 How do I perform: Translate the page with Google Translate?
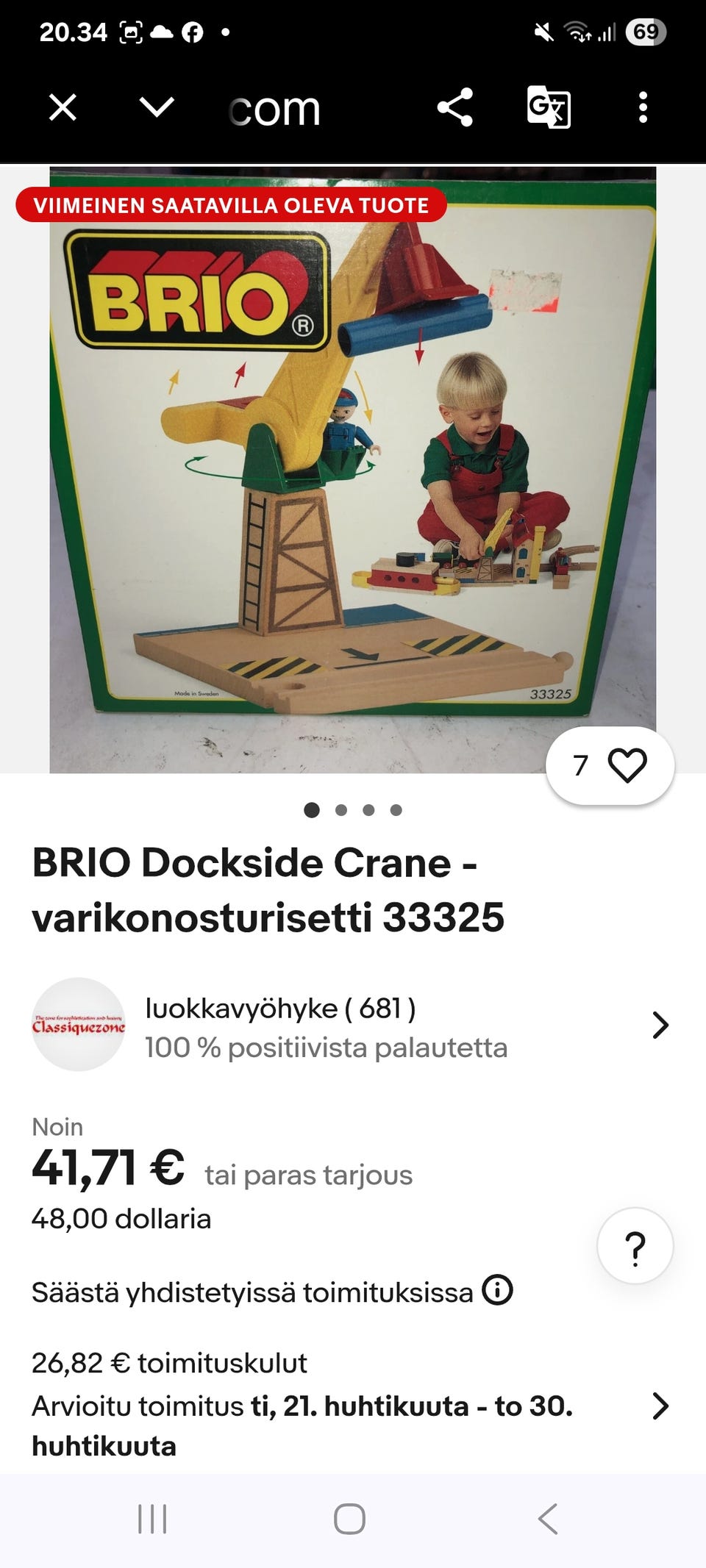click(x=549, y=108)
